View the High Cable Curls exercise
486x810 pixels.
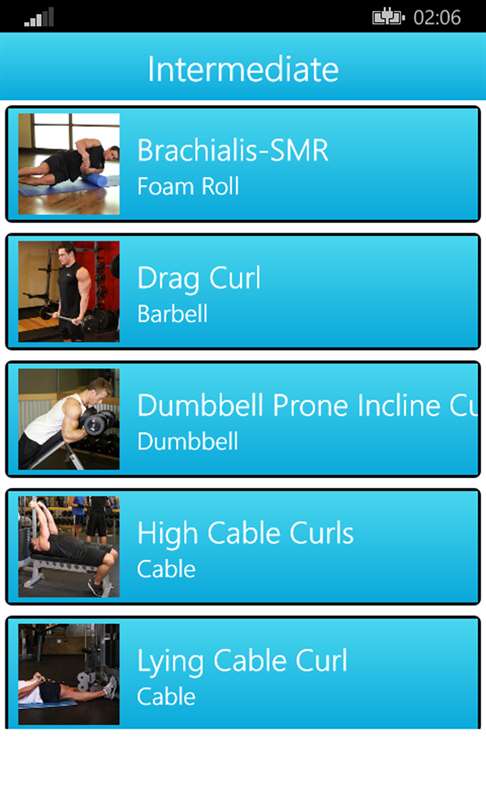(x=243, y=547)
